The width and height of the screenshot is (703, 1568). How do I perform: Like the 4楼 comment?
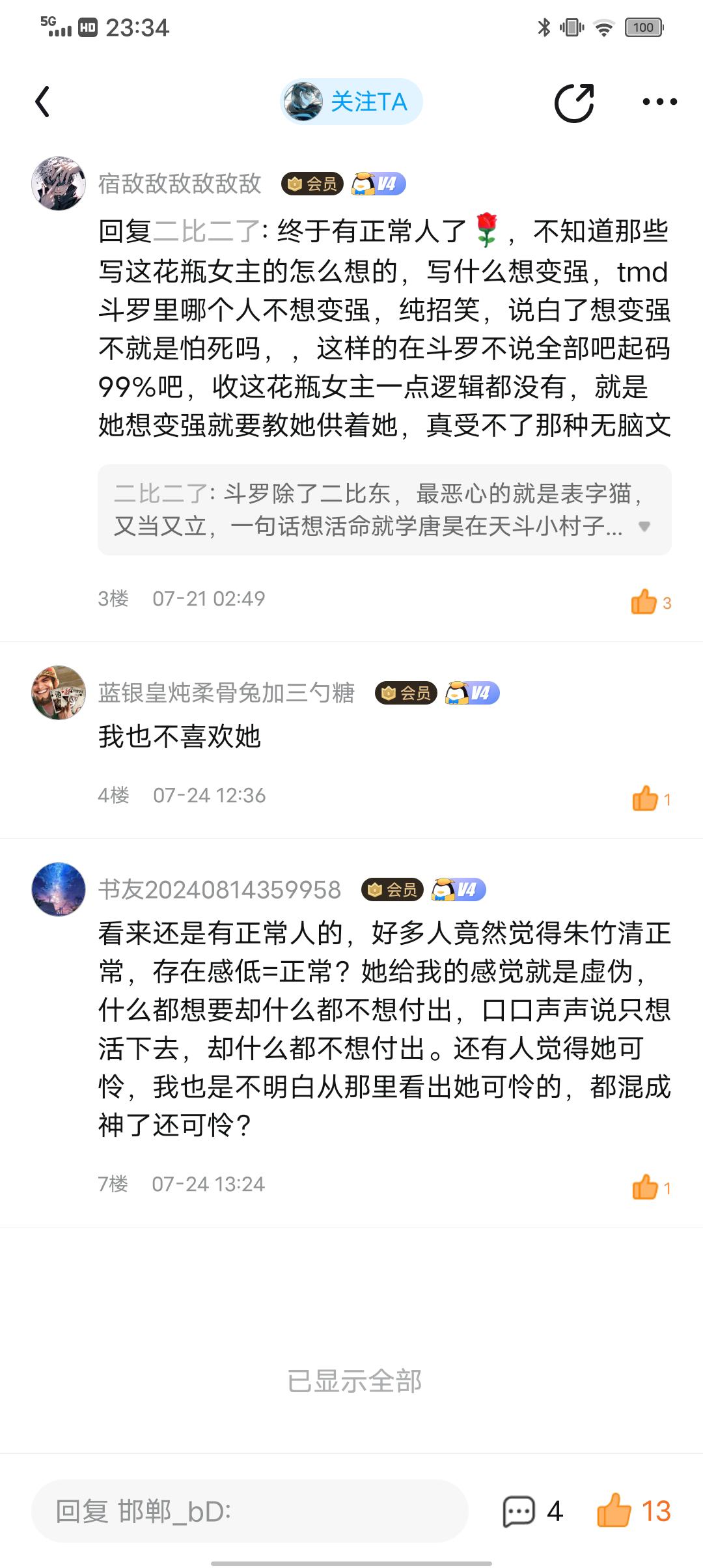(645, 798)
